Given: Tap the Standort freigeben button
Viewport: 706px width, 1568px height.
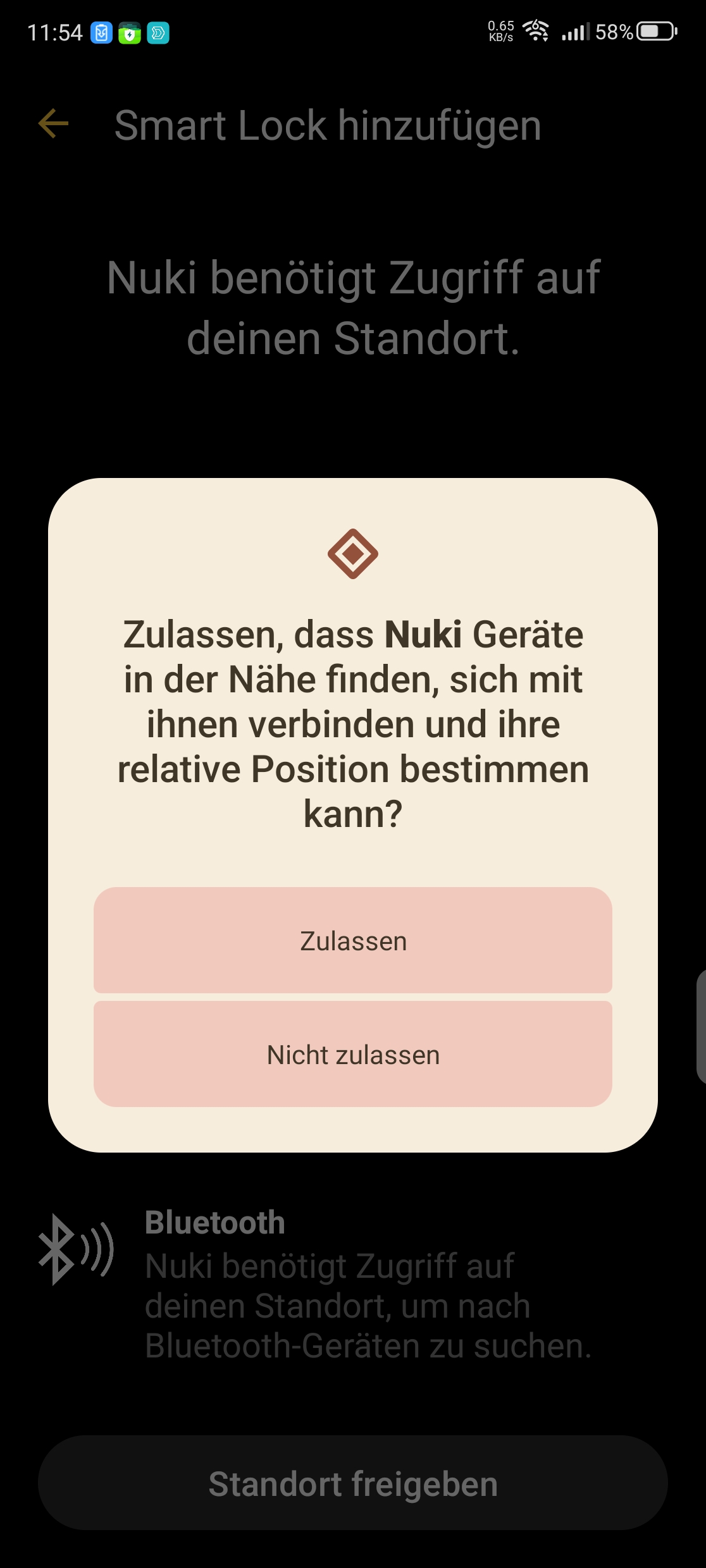Looking at the screenshot, I should [353, 1483].
